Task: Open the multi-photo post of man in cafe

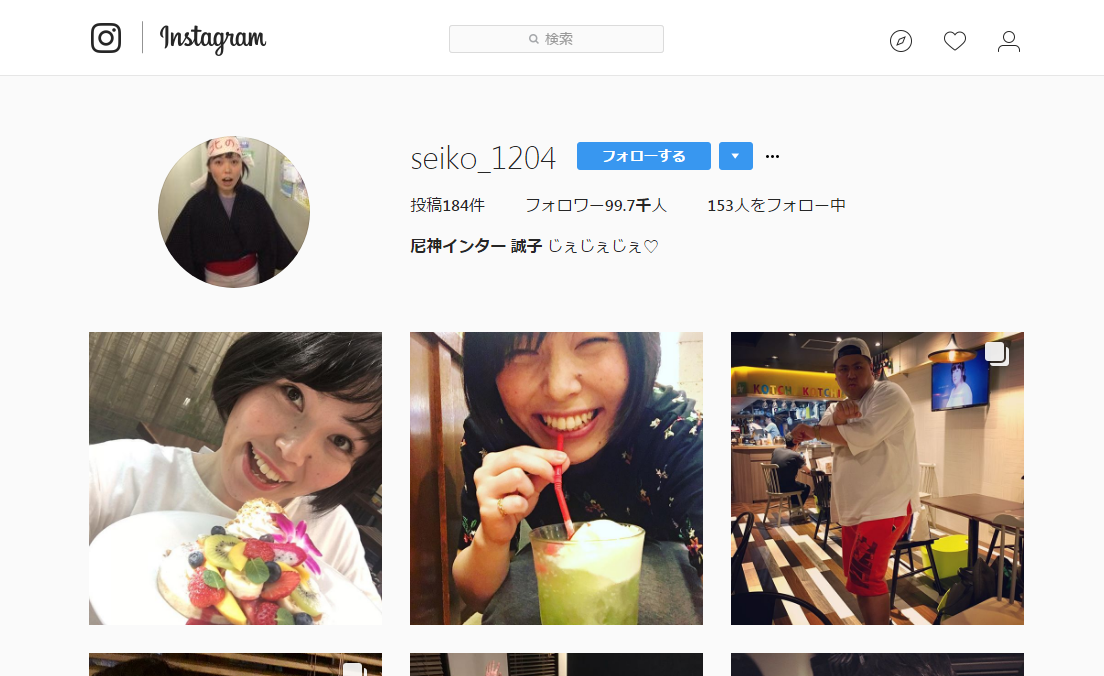Action: (877, 478)
